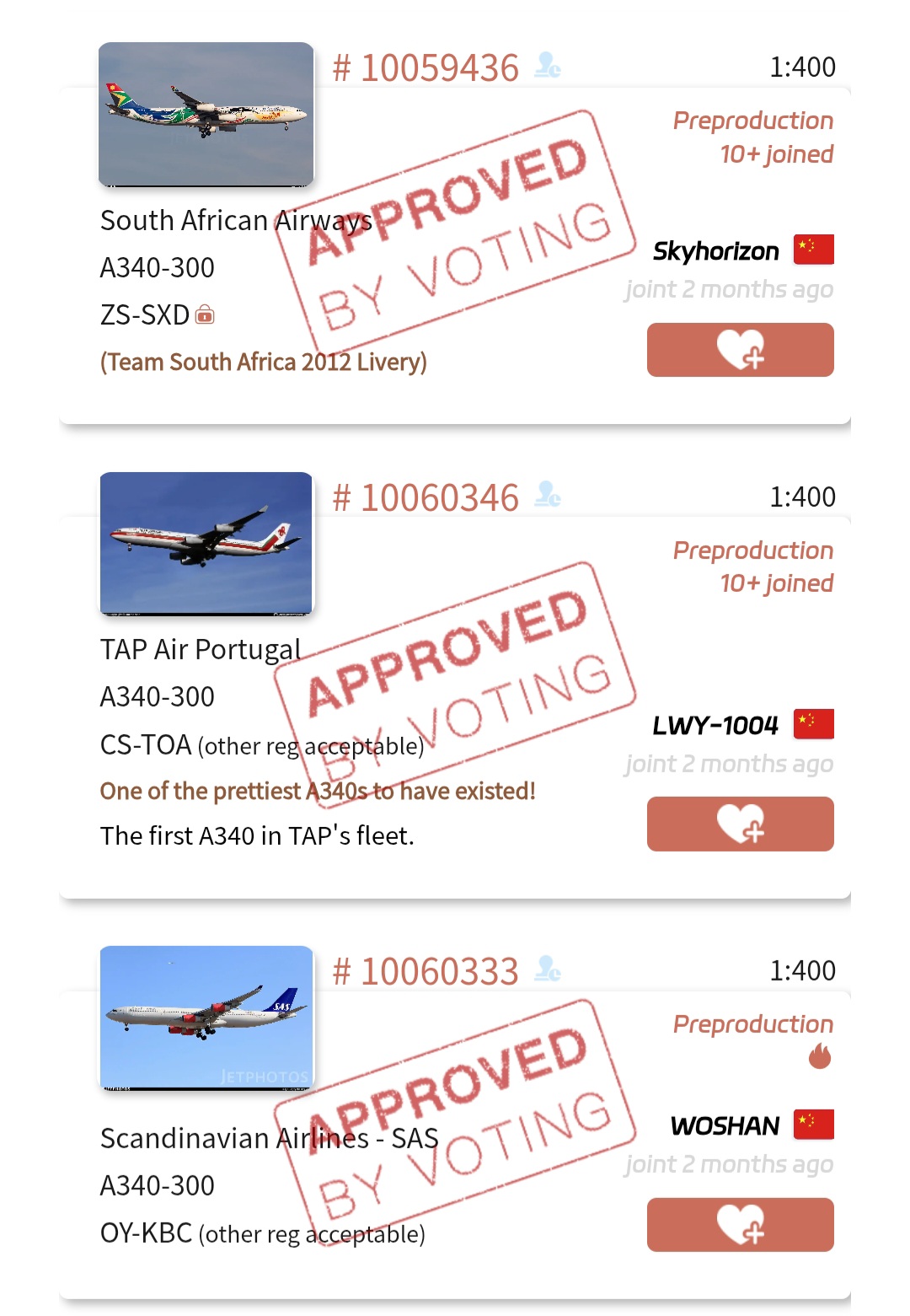View the Scandinavian Airlines aircraft photo
Viewport: 910px width, 1316px height.
(206, 1018)
